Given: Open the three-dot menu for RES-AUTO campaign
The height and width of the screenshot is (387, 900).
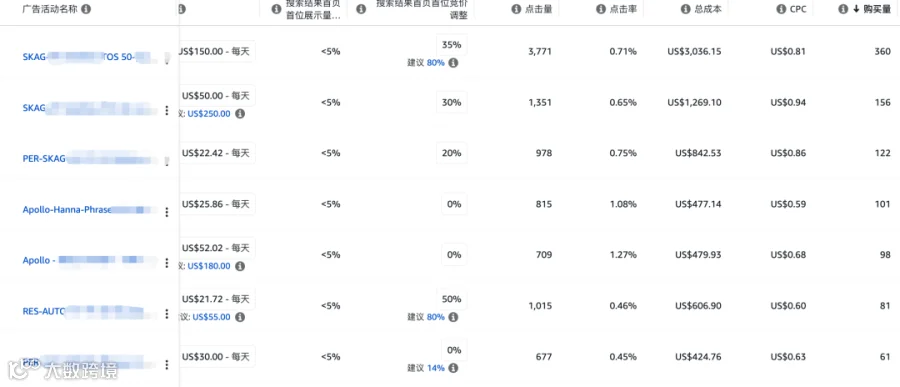Looking at the screenshot, I should coord(166,314).
